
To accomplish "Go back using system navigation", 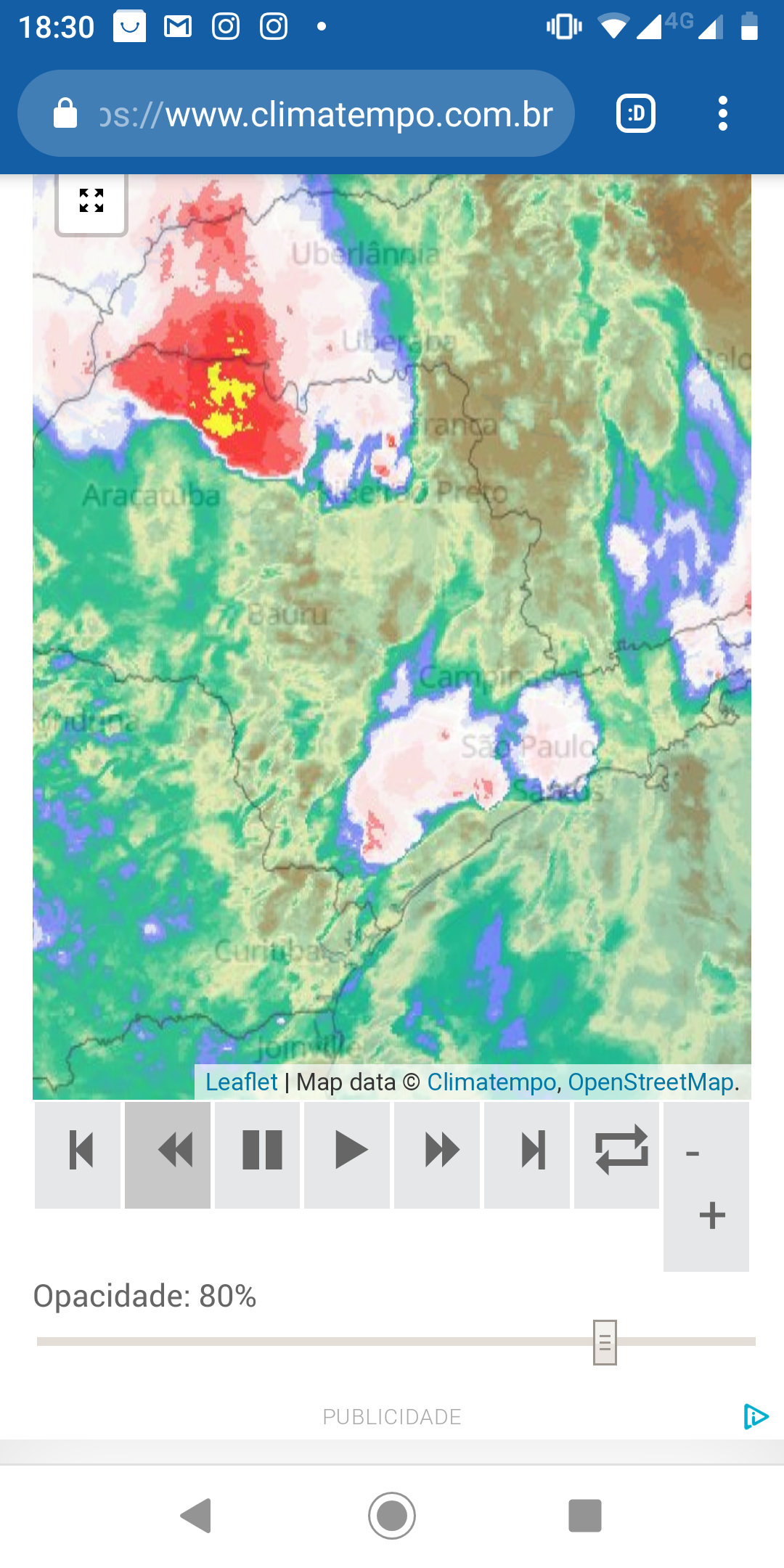I will click(x=196, y=1516).
